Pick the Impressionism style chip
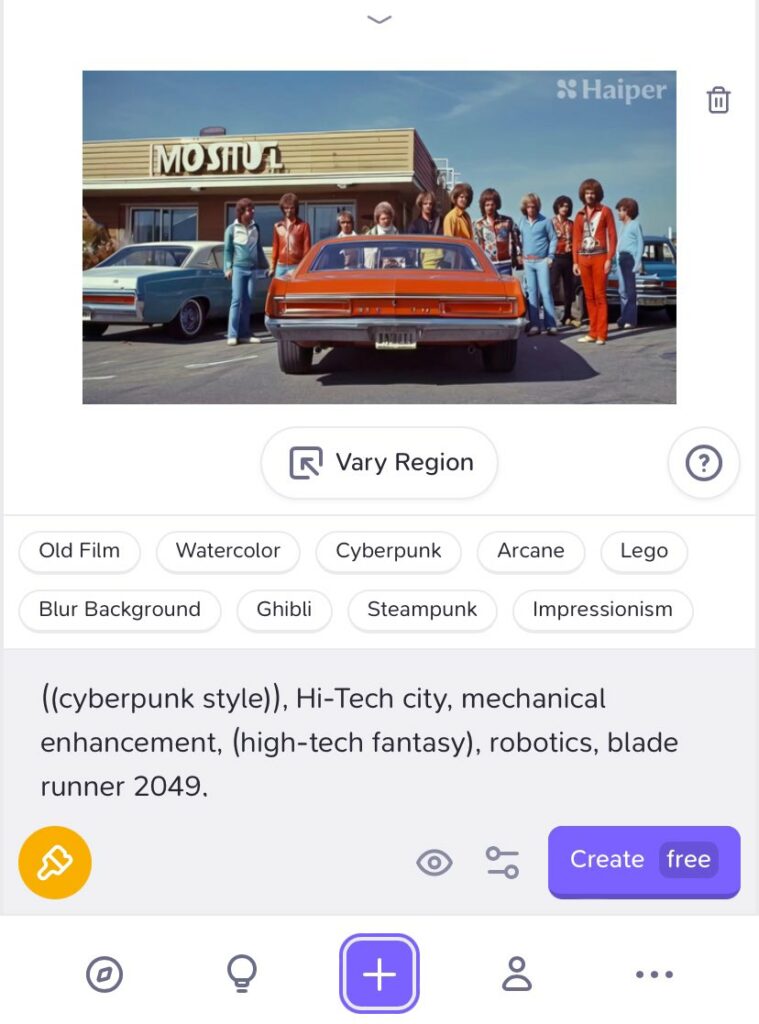Image resolution: width=759 pixels, height=1024 pixels. [x=602, y=610]
